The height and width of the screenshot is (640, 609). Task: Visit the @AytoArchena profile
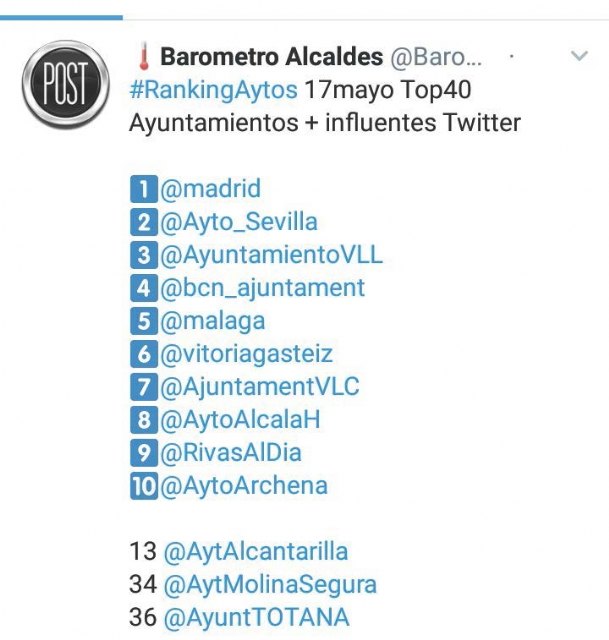point(243,486)
